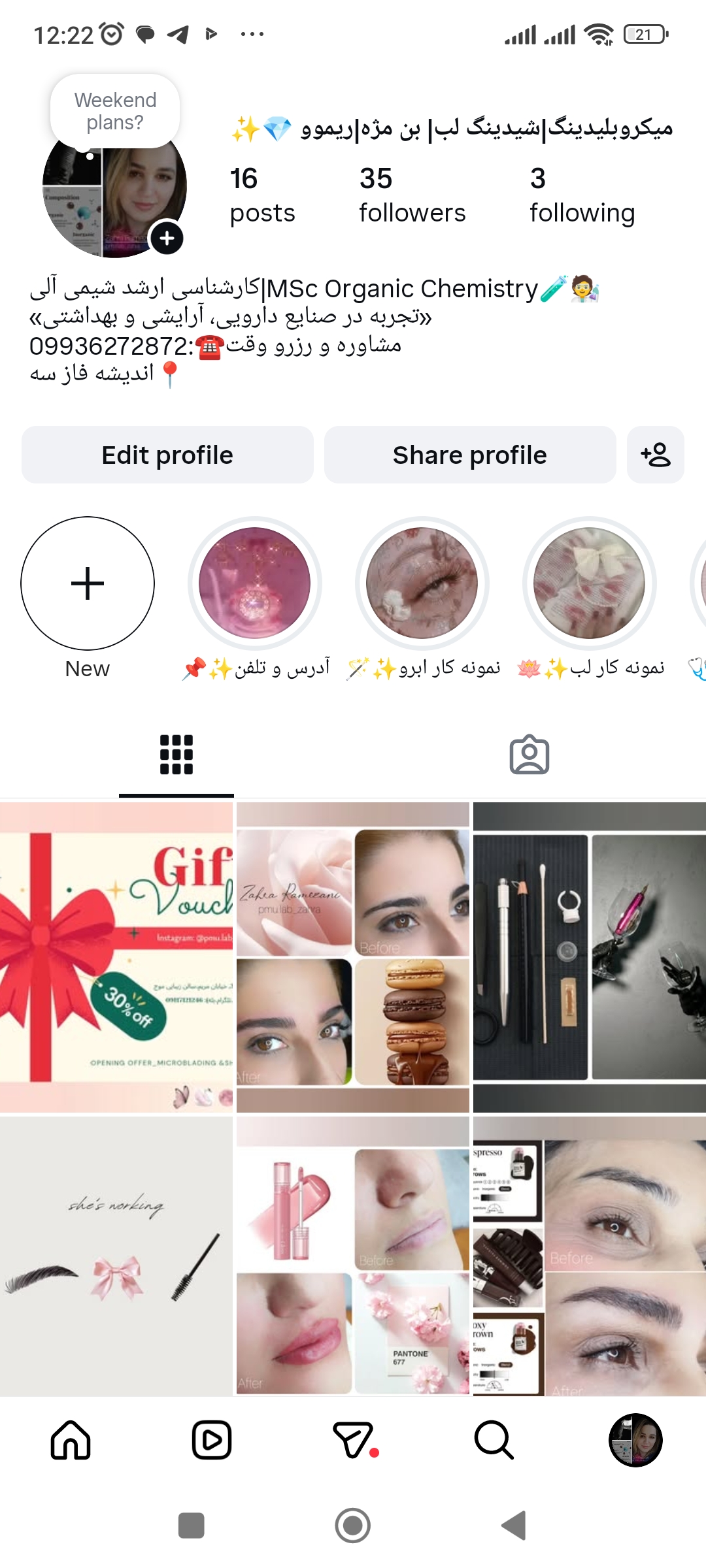The height and width of the screenshot is (1568, 706).
Task: Open the Pantone lip before-after post
Action: [x=353, y=1256]
